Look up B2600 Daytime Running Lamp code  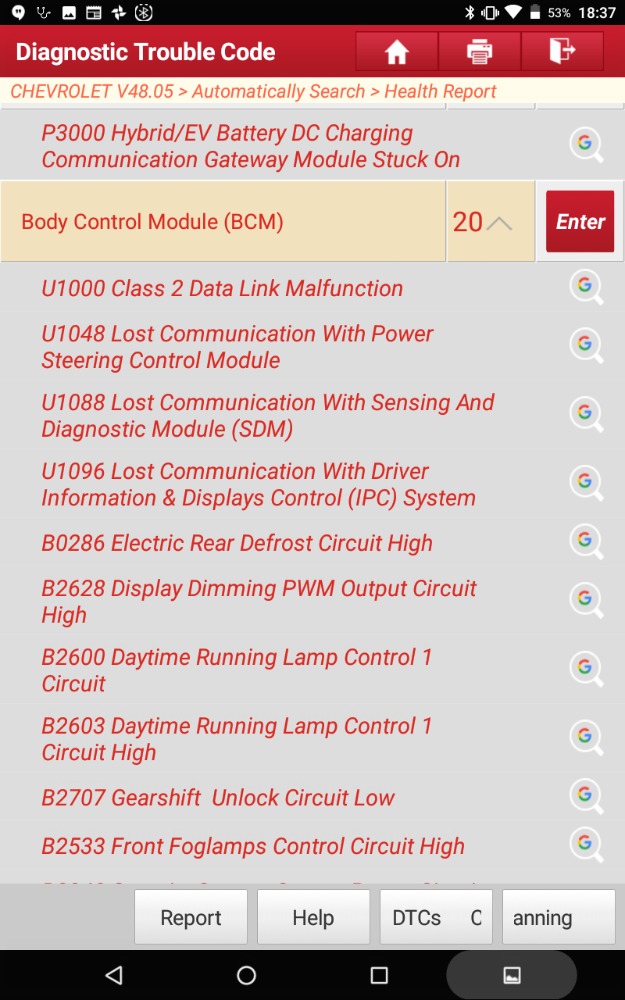(586, 670)
